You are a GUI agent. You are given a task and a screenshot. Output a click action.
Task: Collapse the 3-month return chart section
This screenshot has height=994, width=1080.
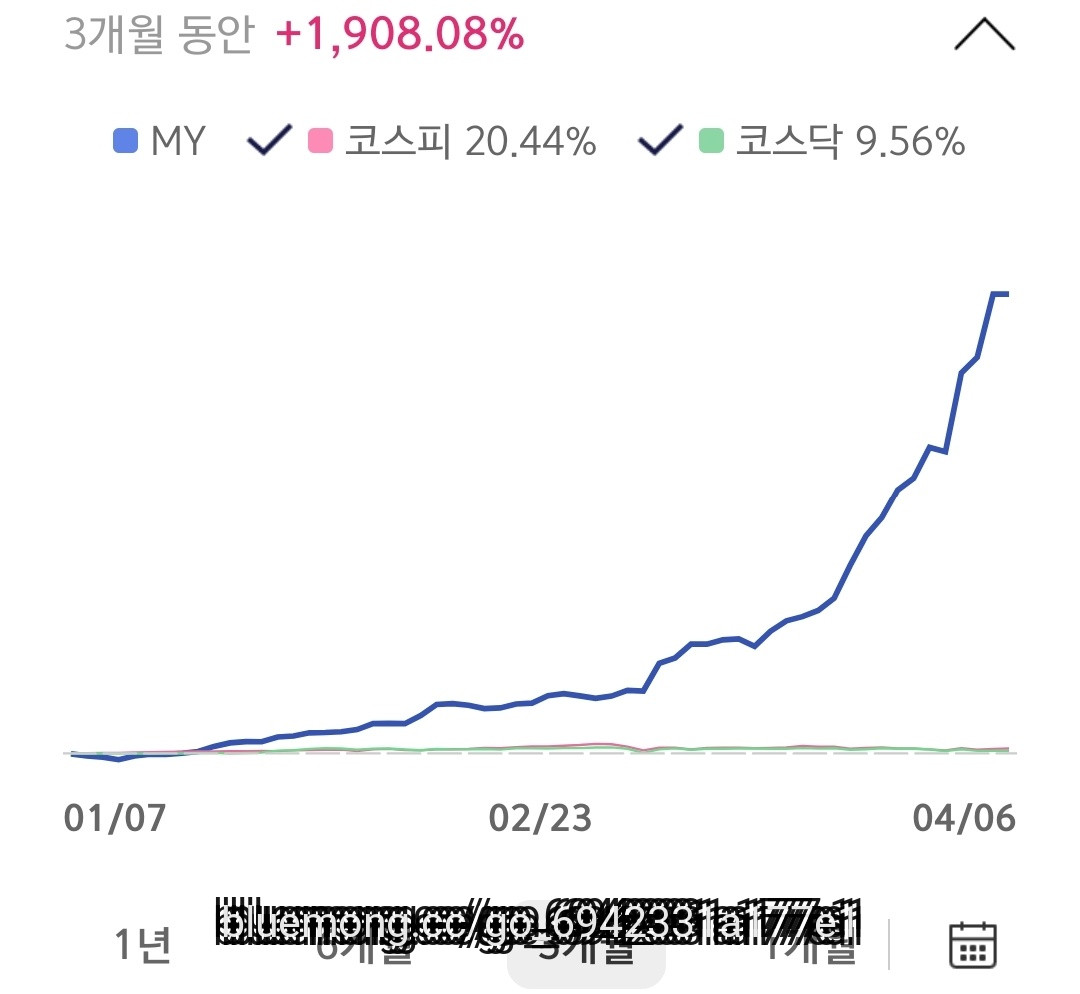coord(984,36)
